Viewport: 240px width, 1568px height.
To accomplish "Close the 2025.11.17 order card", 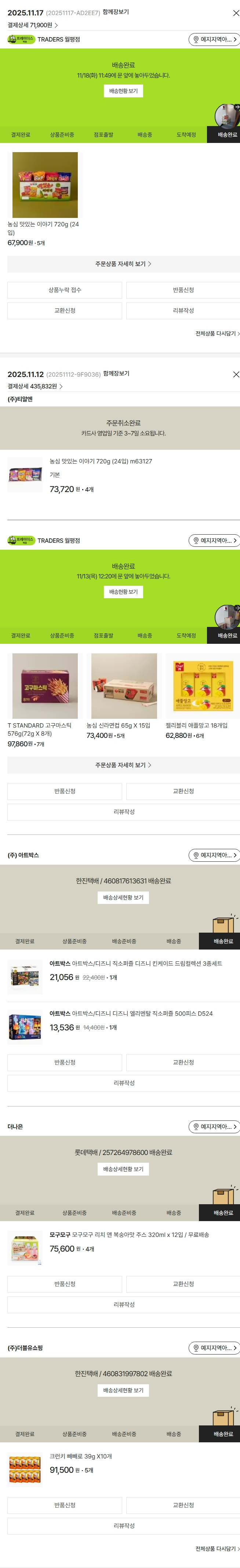I will coord(236,13).
